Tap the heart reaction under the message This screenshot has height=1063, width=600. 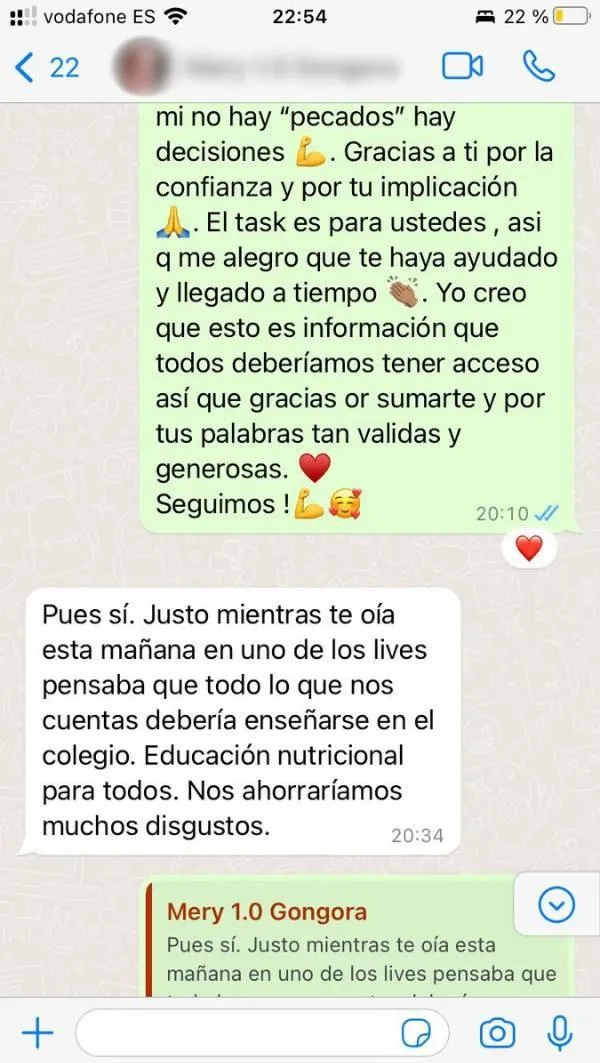pyautogui.click(x=528, y=548)
